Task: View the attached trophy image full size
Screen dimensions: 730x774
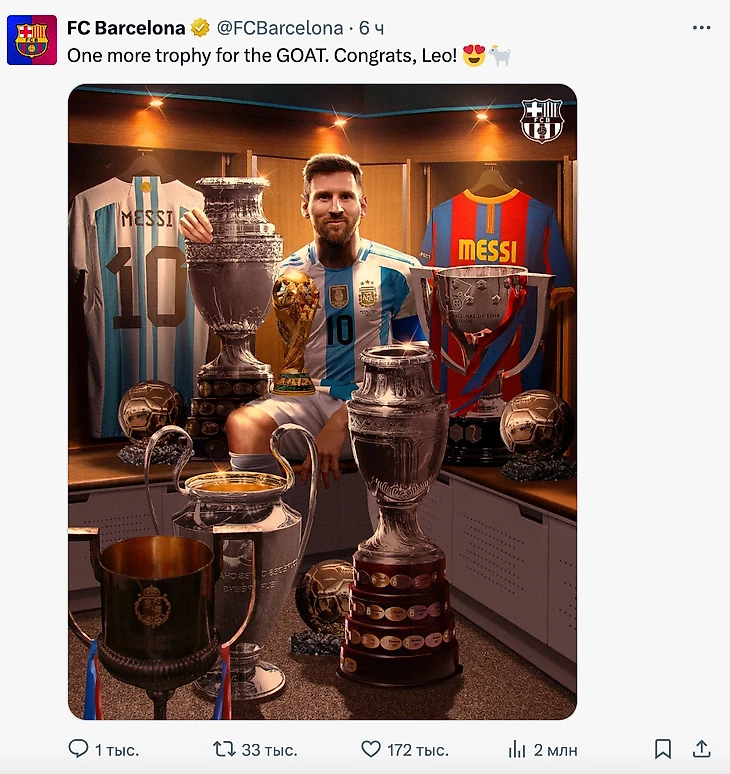Action: (322, 402)
